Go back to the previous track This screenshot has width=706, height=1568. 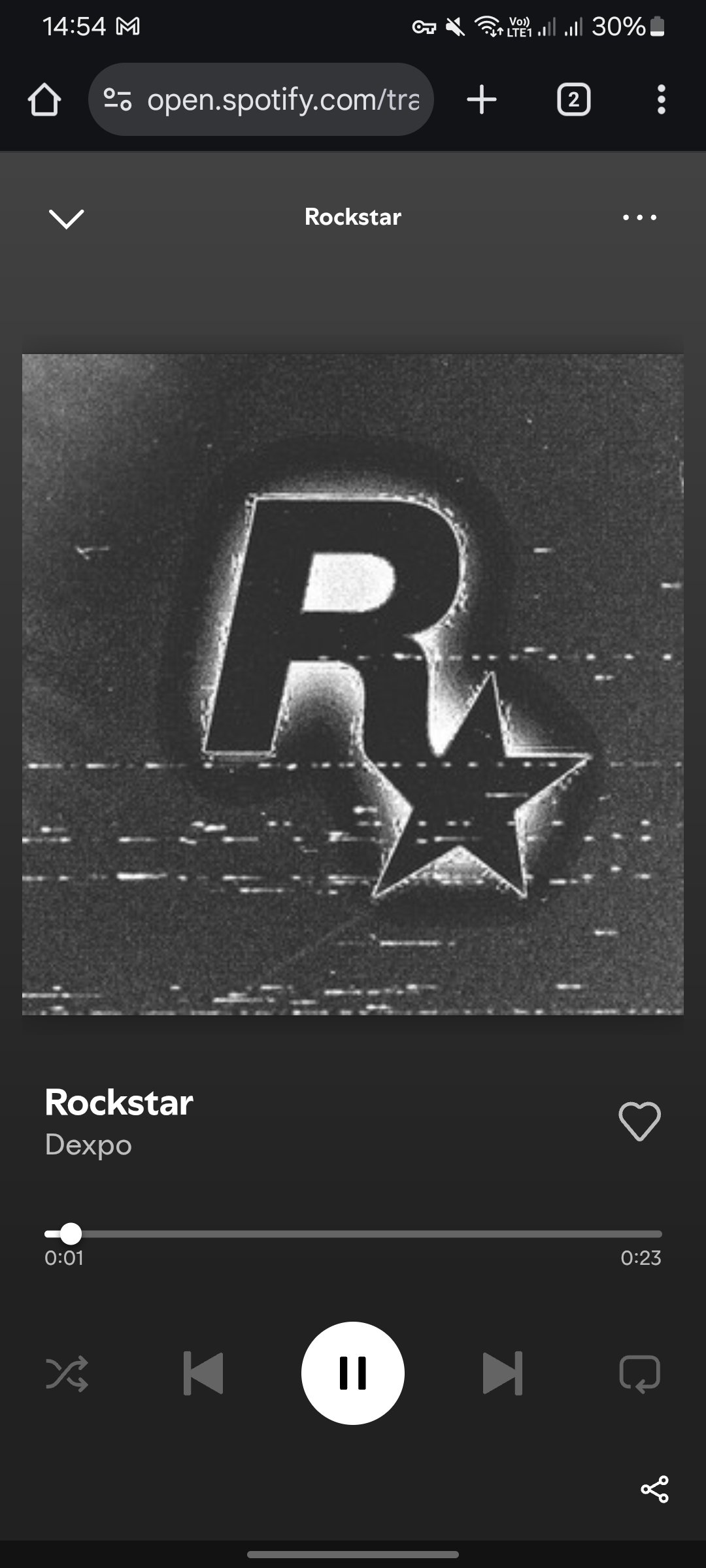pos(203,1373)
